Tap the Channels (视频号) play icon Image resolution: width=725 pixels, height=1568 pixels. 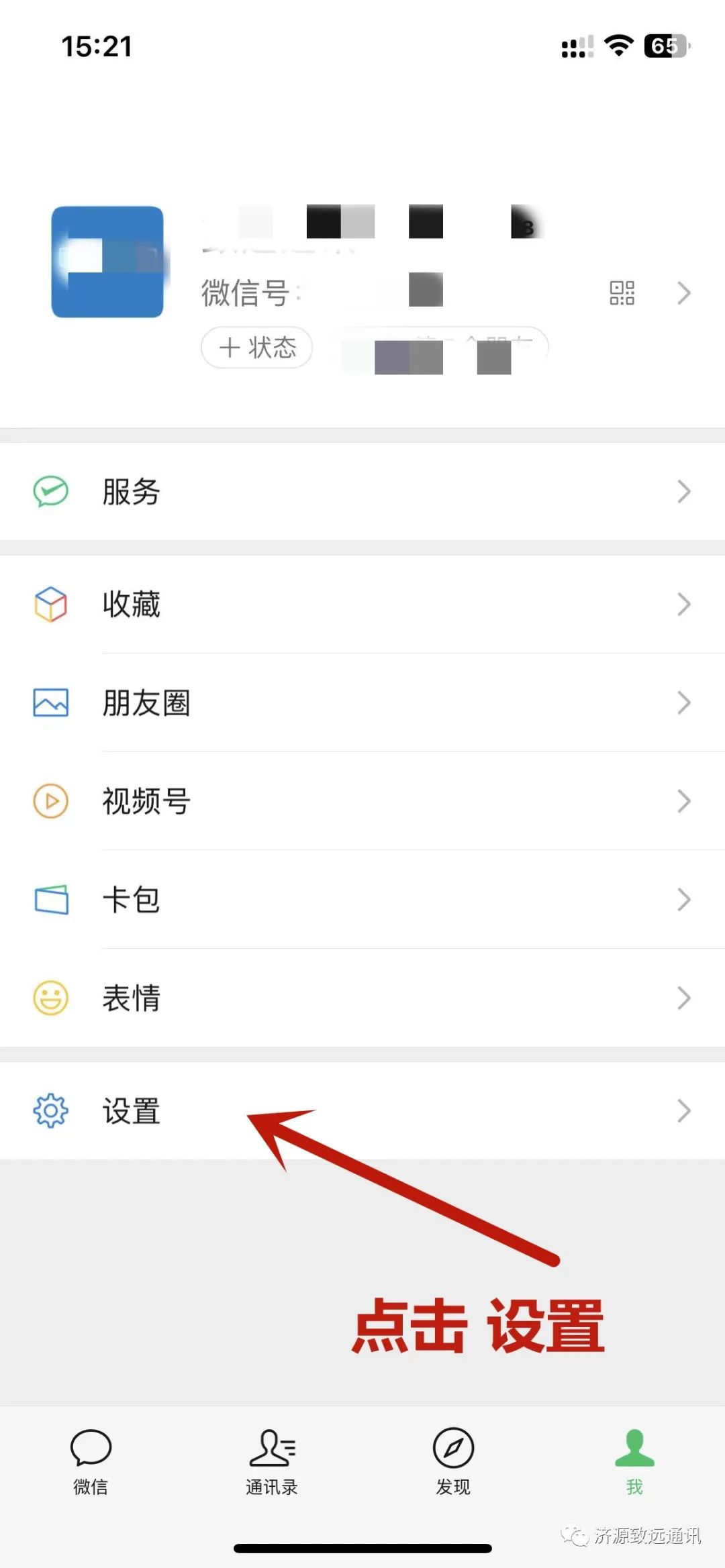(50, 800)
